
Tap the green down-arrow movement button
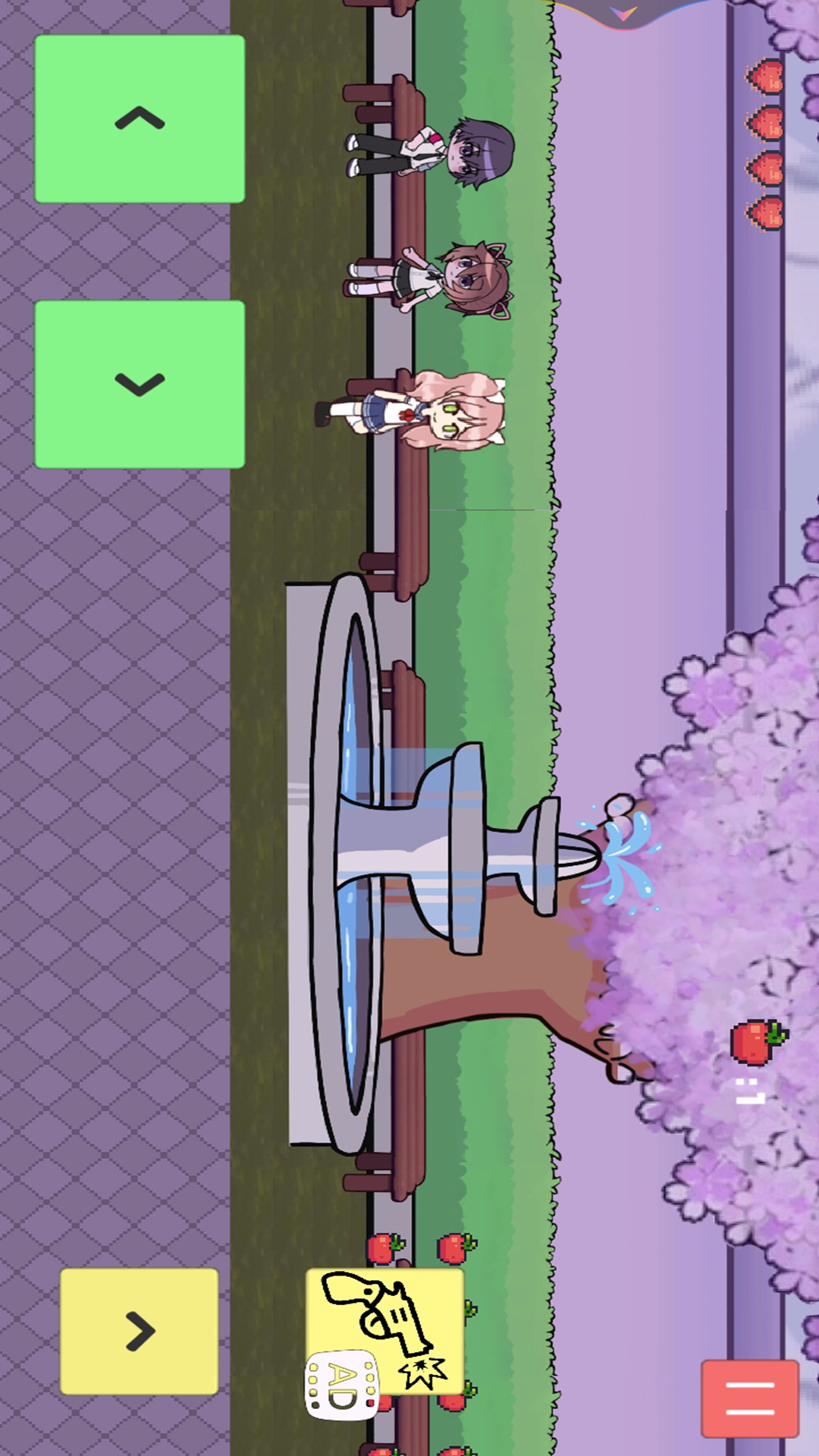coord(140,384)
